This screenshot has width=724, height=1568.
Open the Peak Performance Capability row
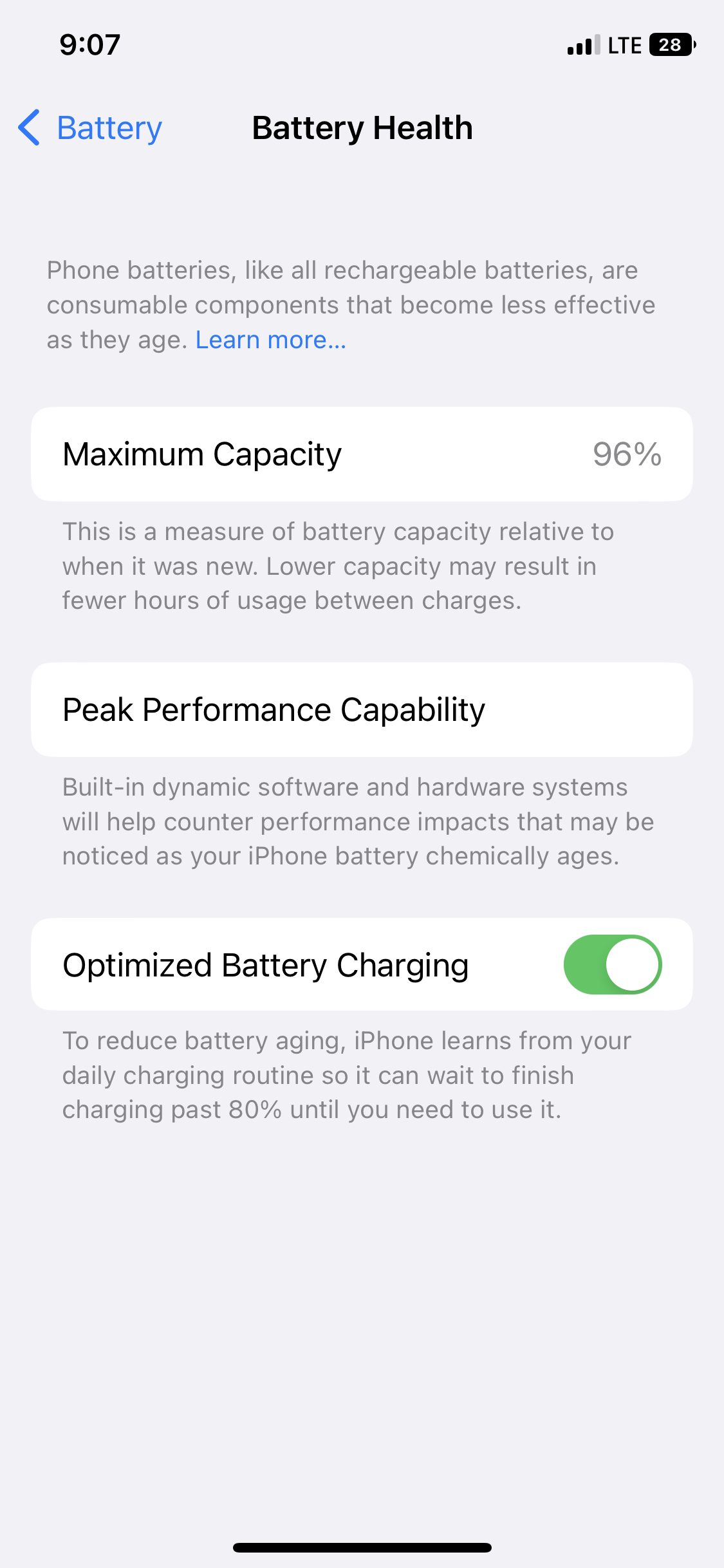coord(362,709)
